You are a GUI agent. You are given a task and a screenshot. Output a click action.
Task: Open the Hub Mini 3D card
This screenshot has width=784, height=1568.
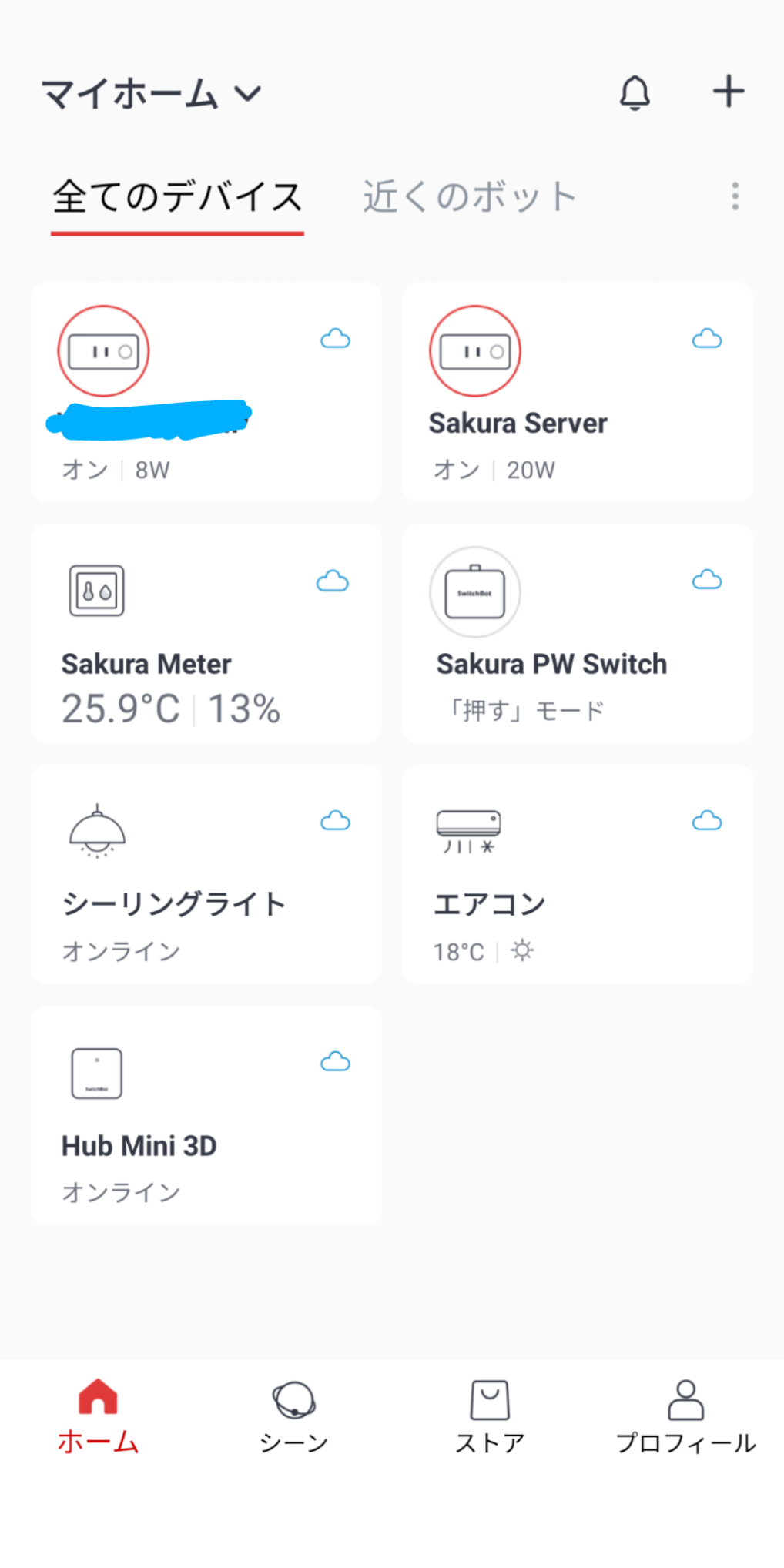[206, 1115]
